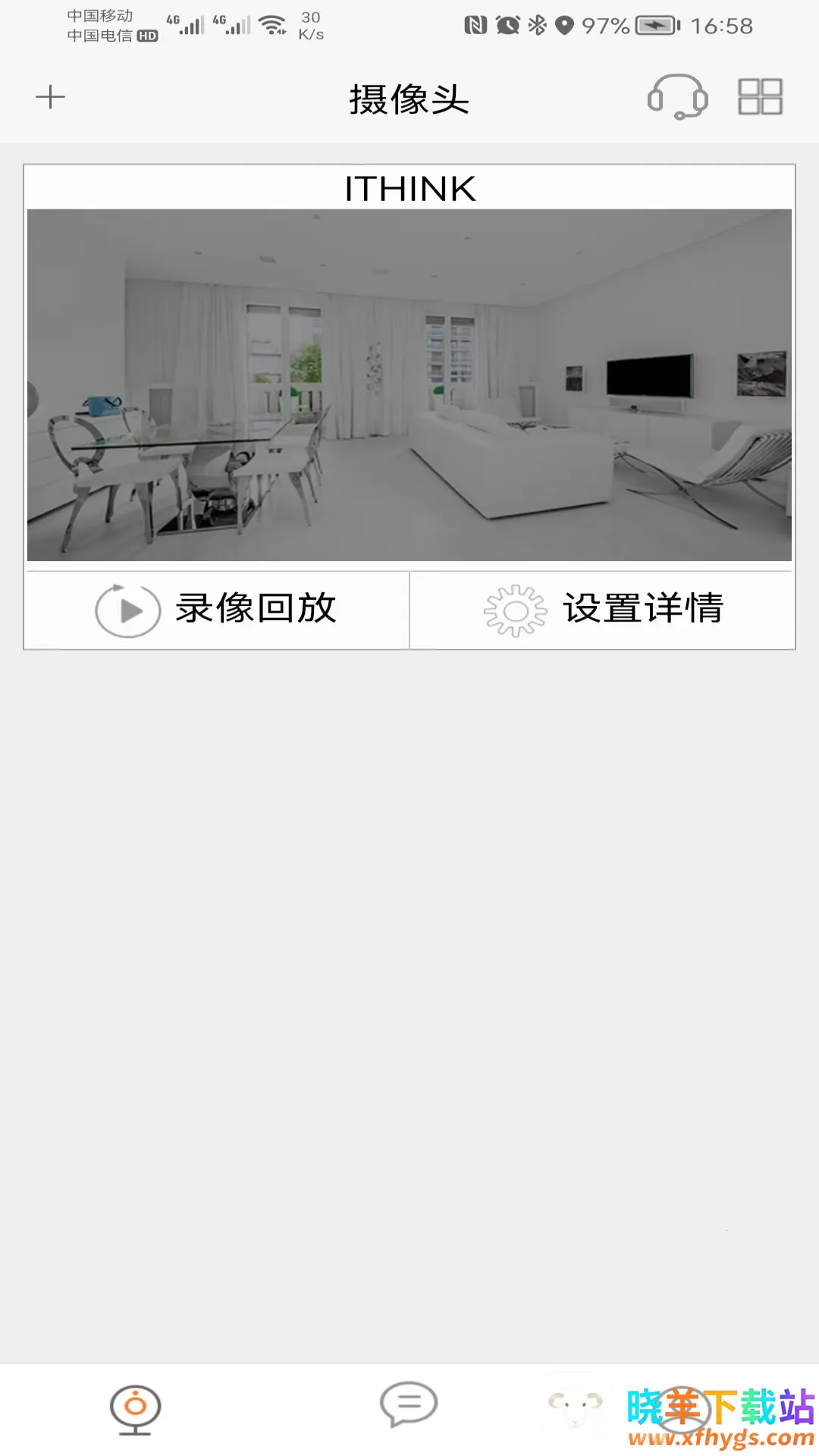
Task: Open 设置详情 settings details
Action: 603,610
